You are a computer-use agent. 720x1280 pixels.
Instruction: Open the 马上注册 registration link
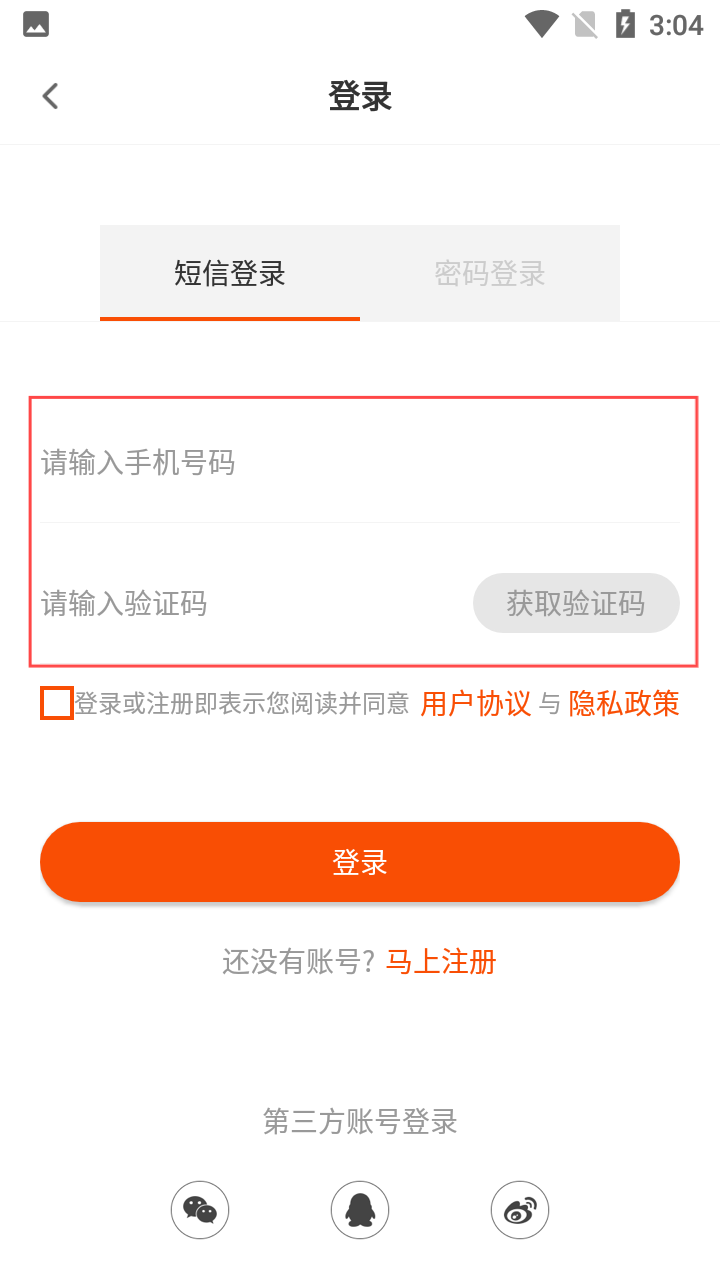click(441, 962)
